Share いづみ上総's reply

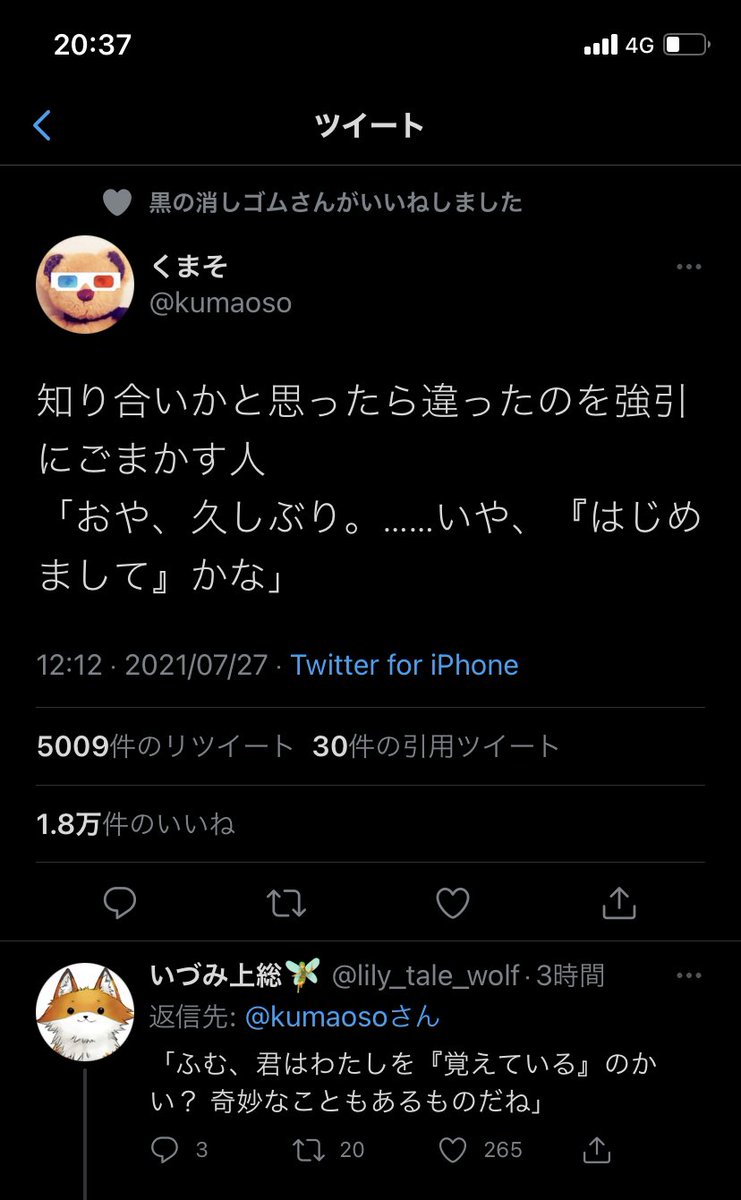tap(597, 1150)
